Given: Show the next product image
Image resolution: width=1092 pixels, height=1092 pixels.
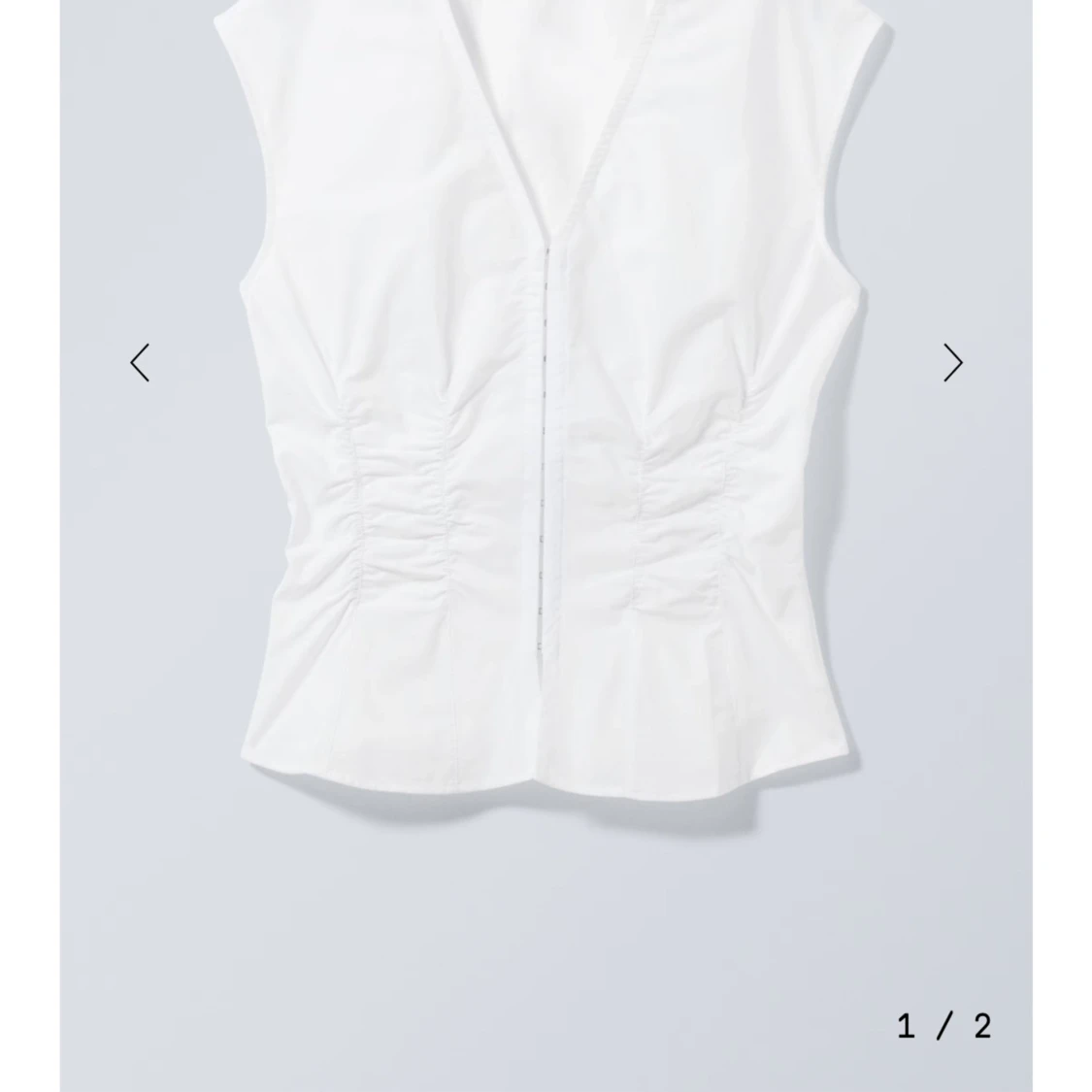Looking at the screenshot, I should pyautogui.click(x=952, y=363).
